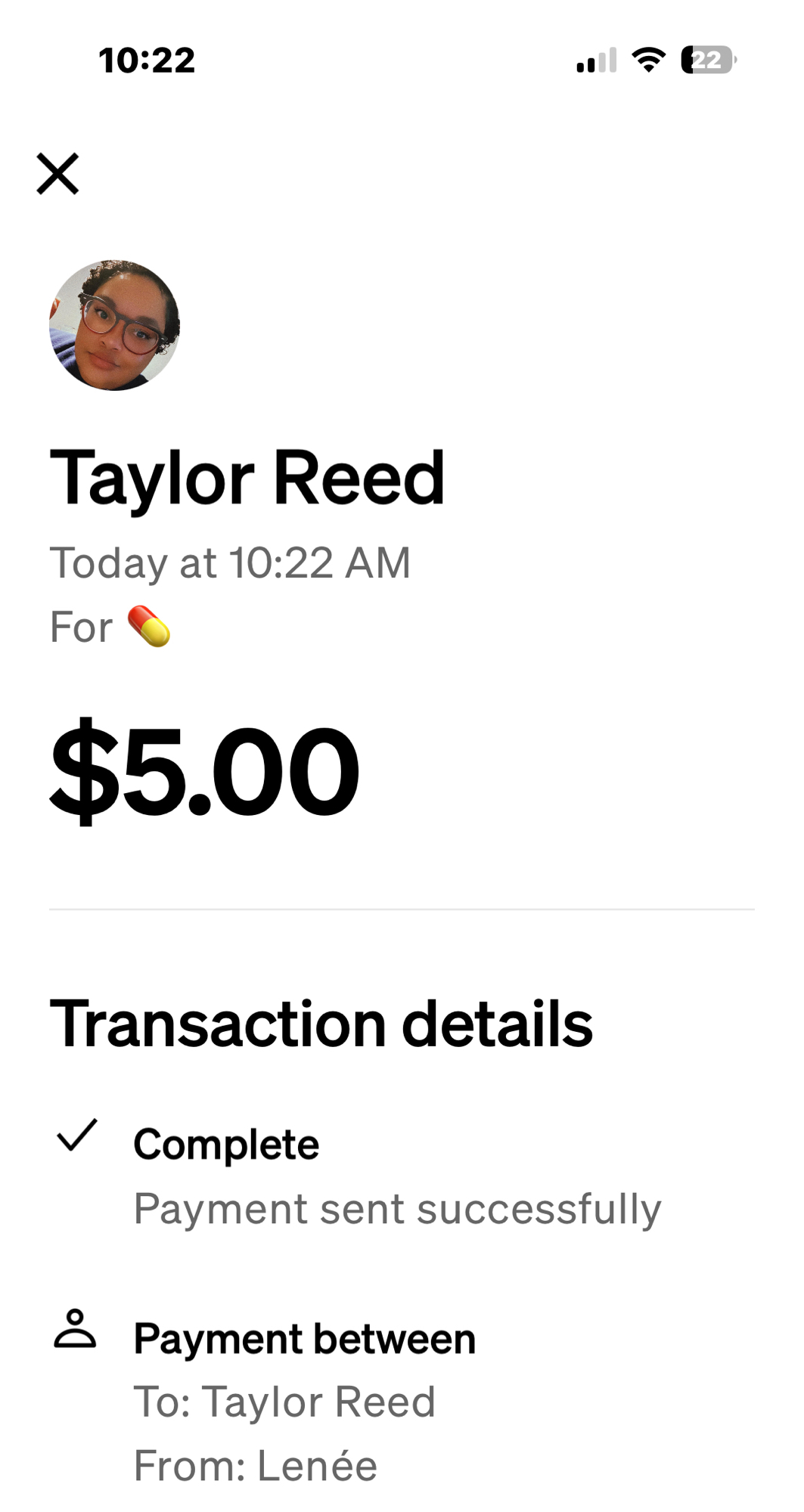Open Taylor Reed's profile picture
The image size is (804, 1512).
coord(115,326)
